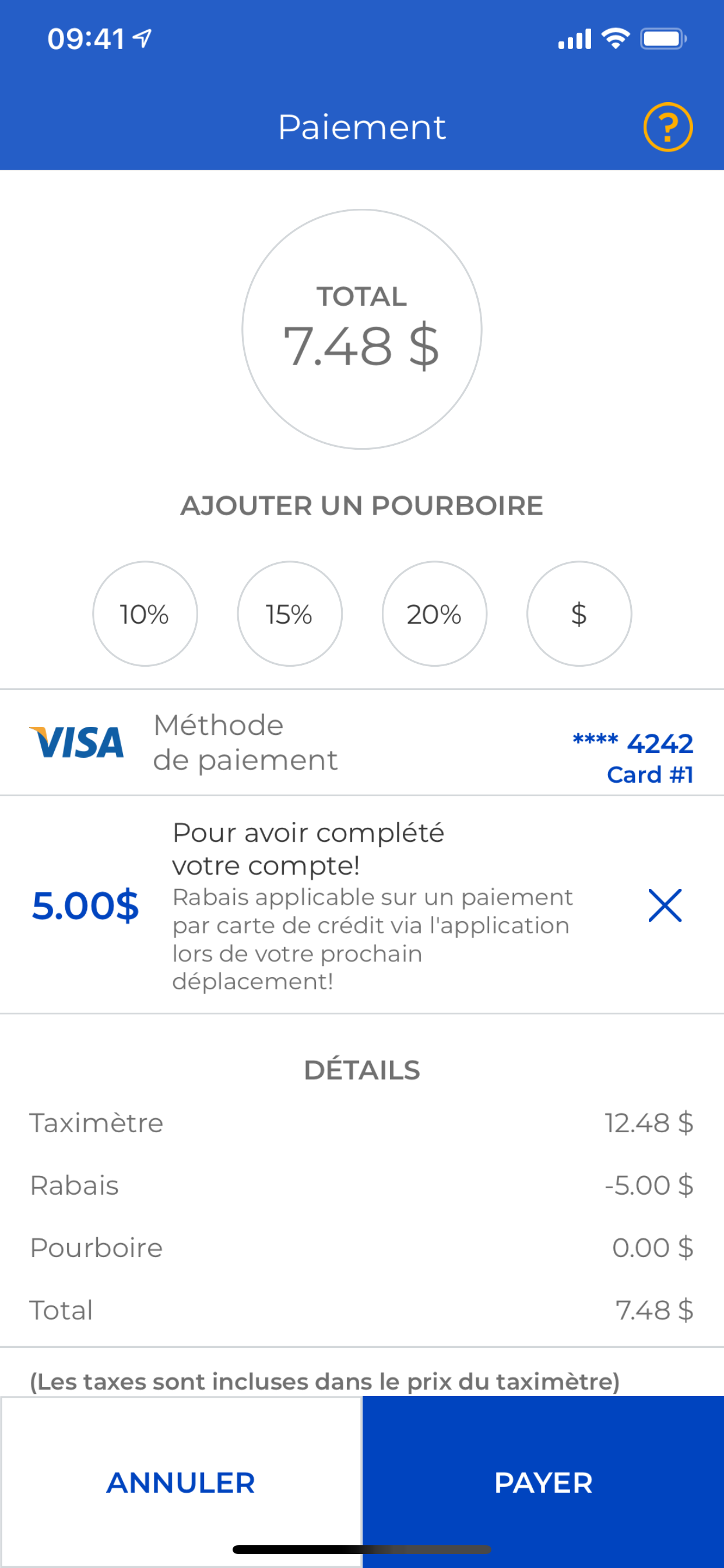Choose the 15% tip
Screen dimensions: 724x1568
pos(290,614)
